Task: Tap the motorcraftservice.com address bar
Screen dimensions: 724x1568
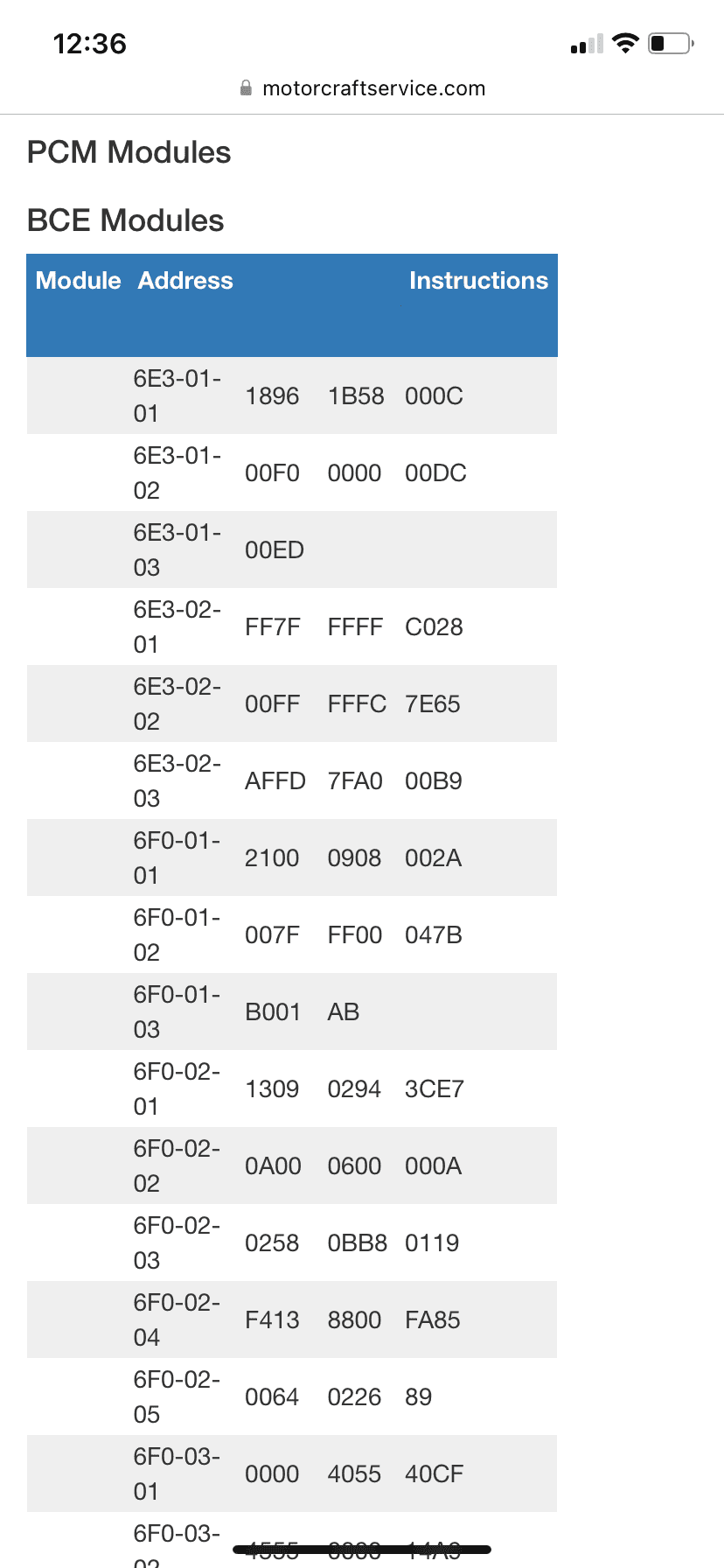Action: click(x=362, y=88)
